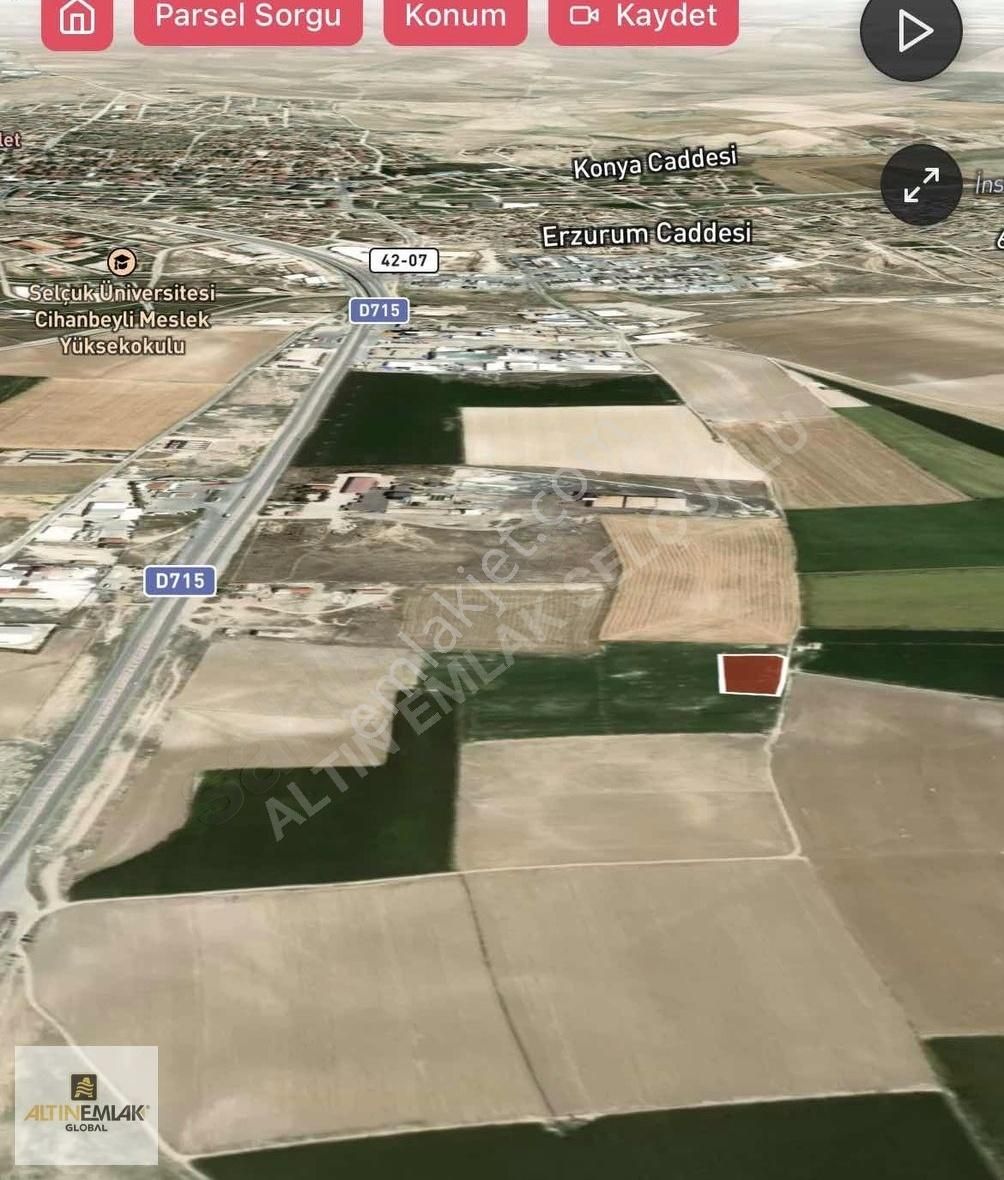Select the red highlighted parcel
The width and height of the screenshot is (1004, 1180).
pos(752,673)
